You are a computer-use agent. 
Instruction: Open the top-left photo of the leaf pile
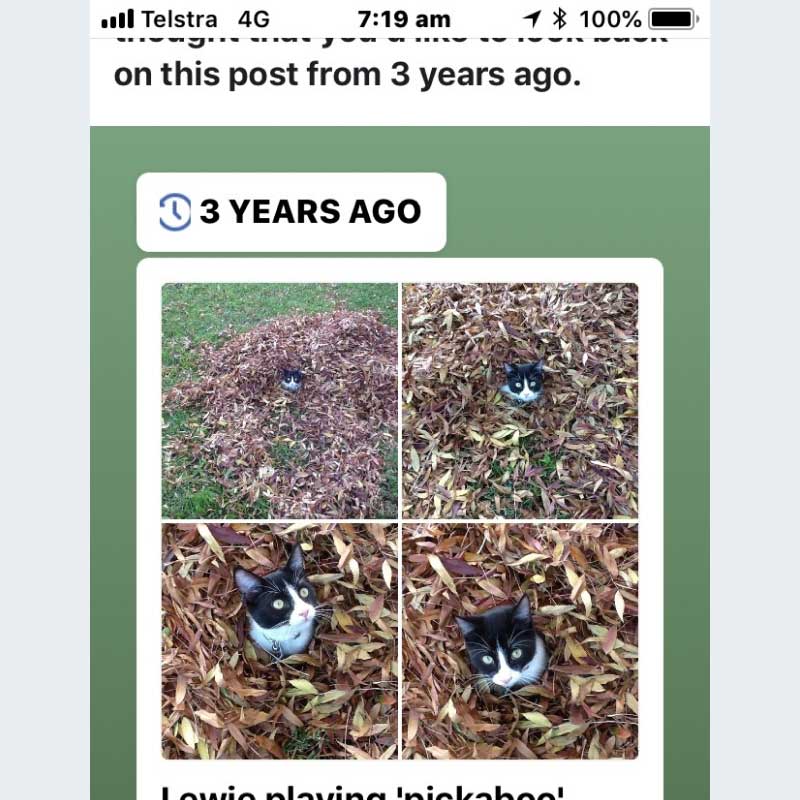coord(280,400)
